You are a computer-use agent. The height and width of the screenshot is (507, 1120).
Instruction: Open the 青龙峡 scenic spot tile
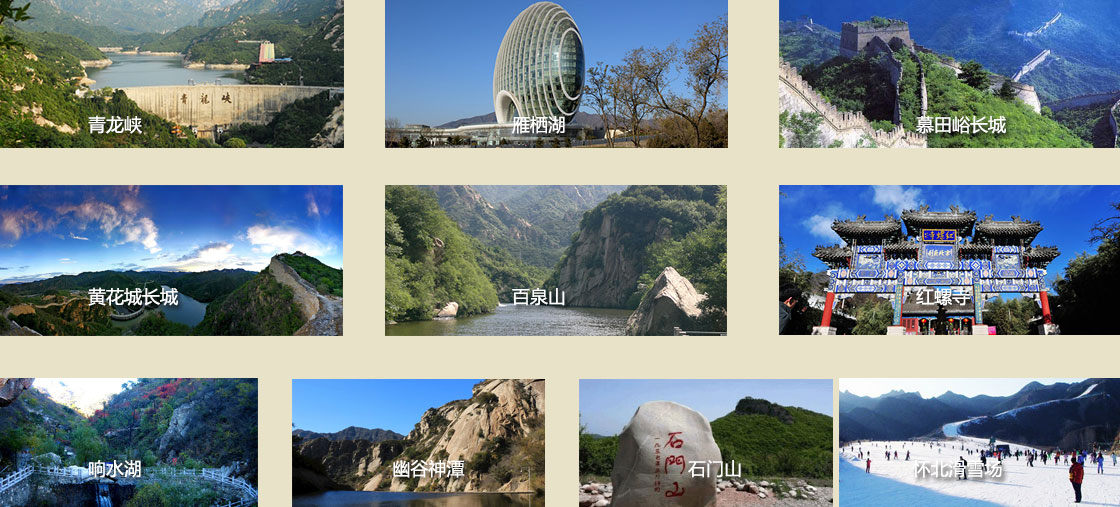[171, 74]
